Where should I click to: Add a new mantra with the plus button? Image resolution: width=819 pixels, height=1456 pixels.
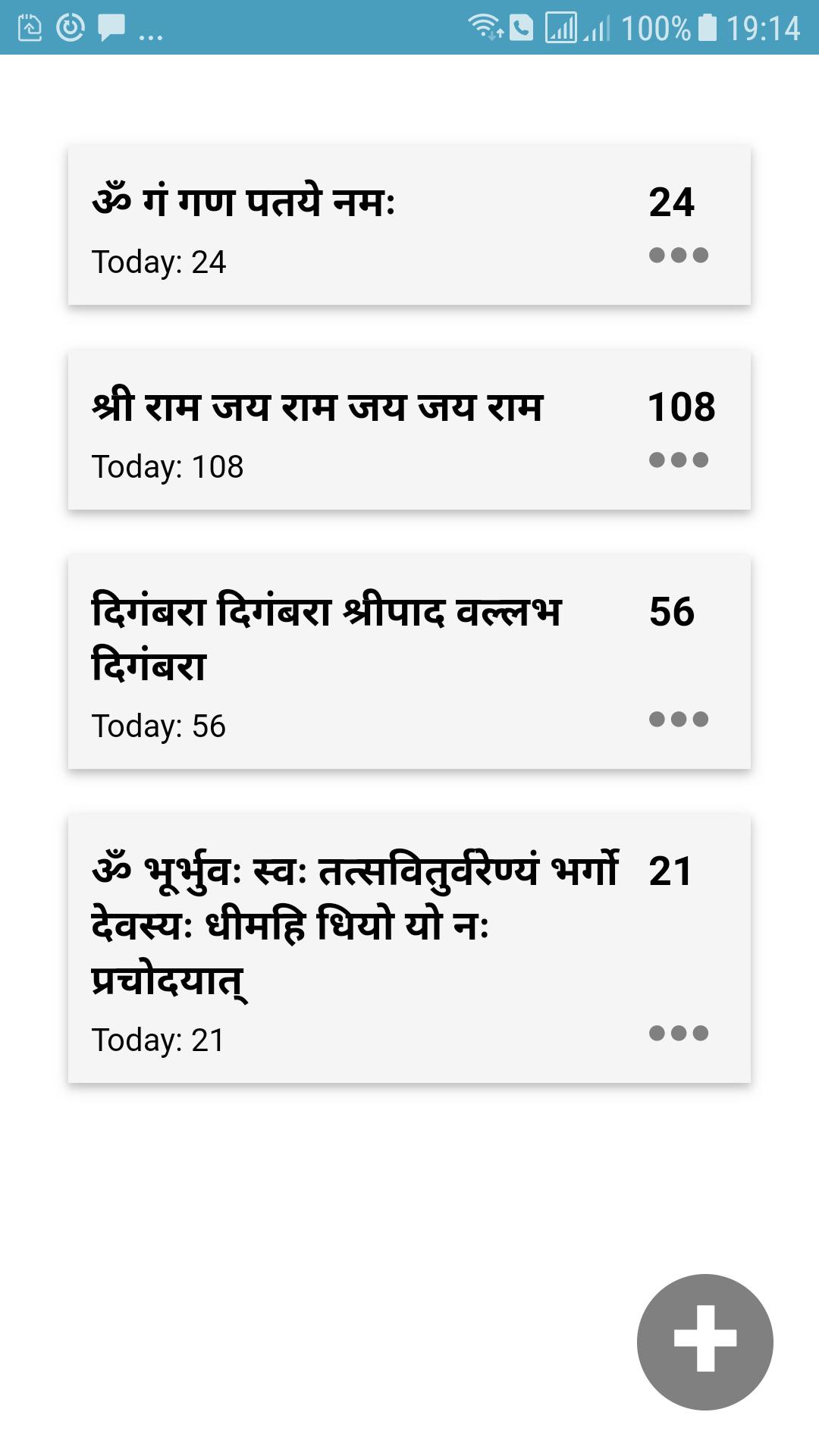[705, 1342]
